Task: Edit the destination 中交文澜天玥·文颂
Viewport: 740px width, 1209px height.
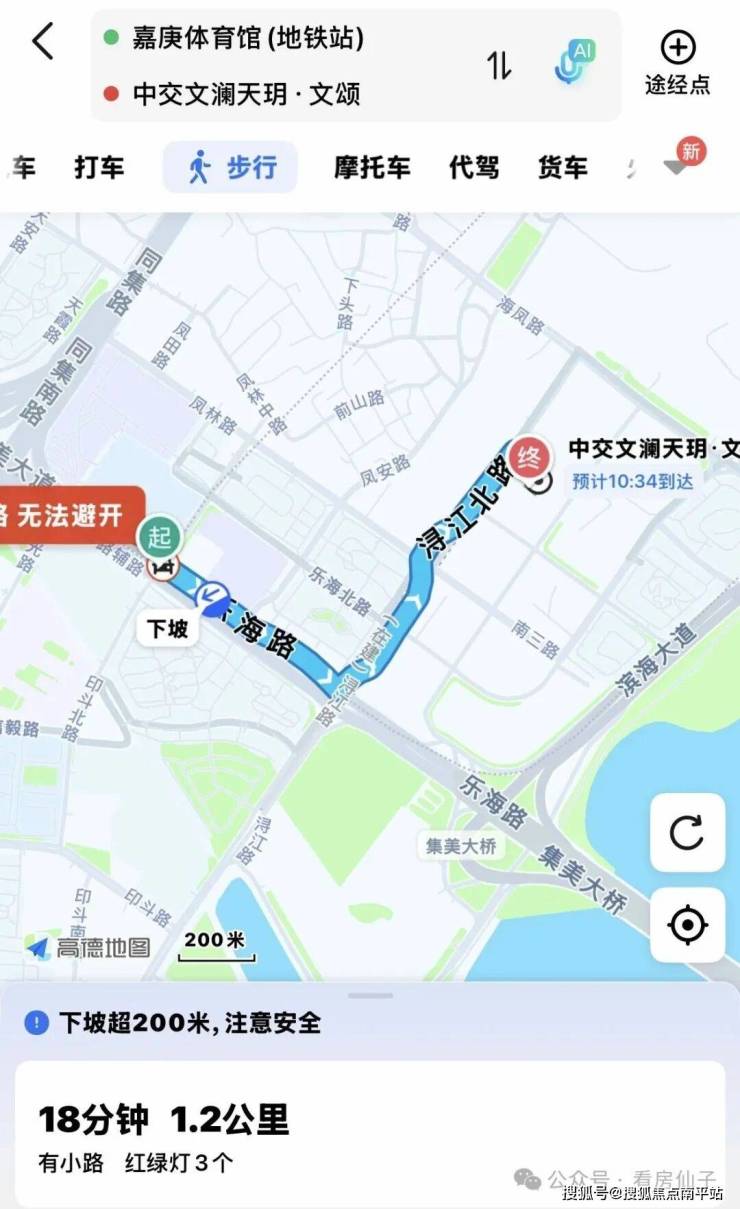Action: pyautogui.click(x=246, y=94)
